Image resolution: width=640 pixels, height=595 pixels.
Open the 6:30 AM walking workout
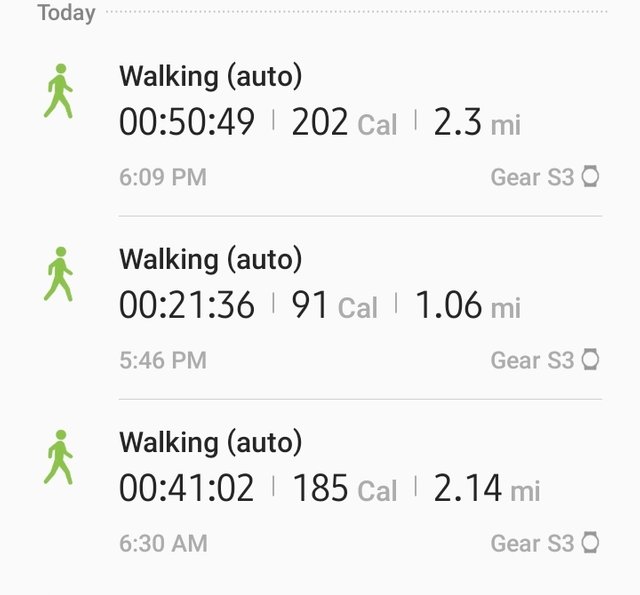pyautogui.click(x=320, y=489)
